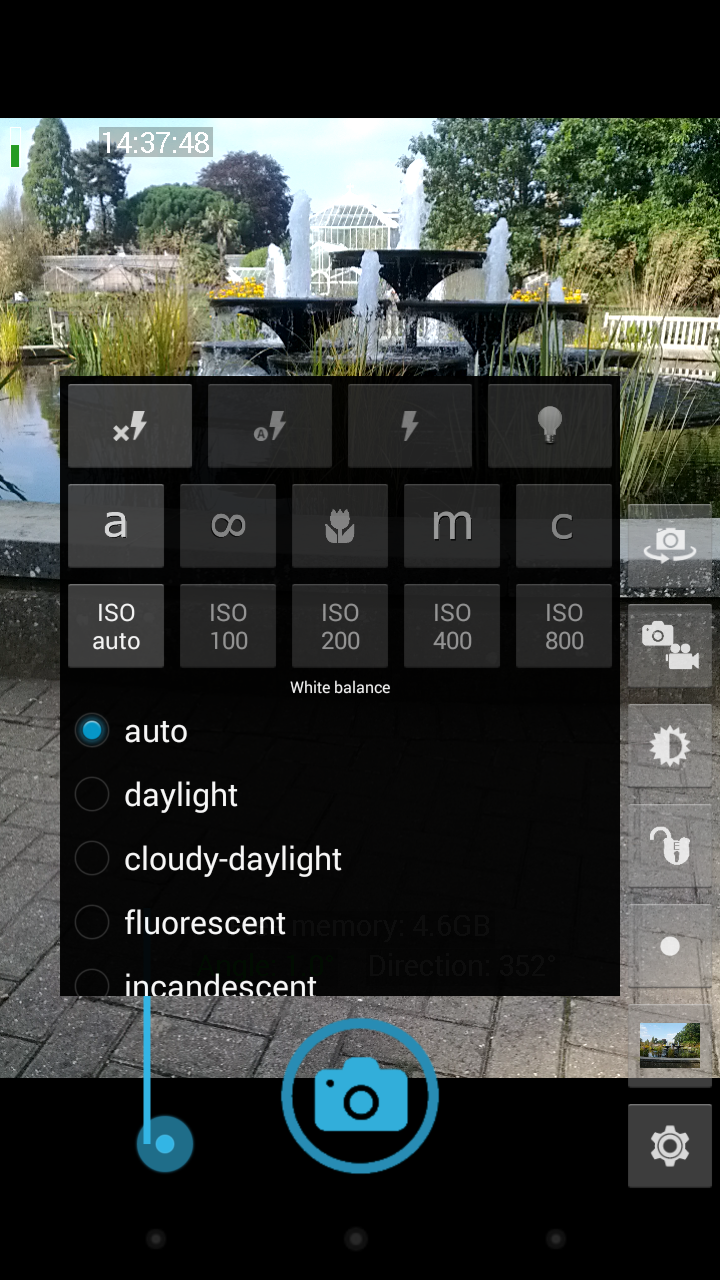Screen dimensions: 720x1280
Task: Set focus to infinity
Action: [228, 526]
